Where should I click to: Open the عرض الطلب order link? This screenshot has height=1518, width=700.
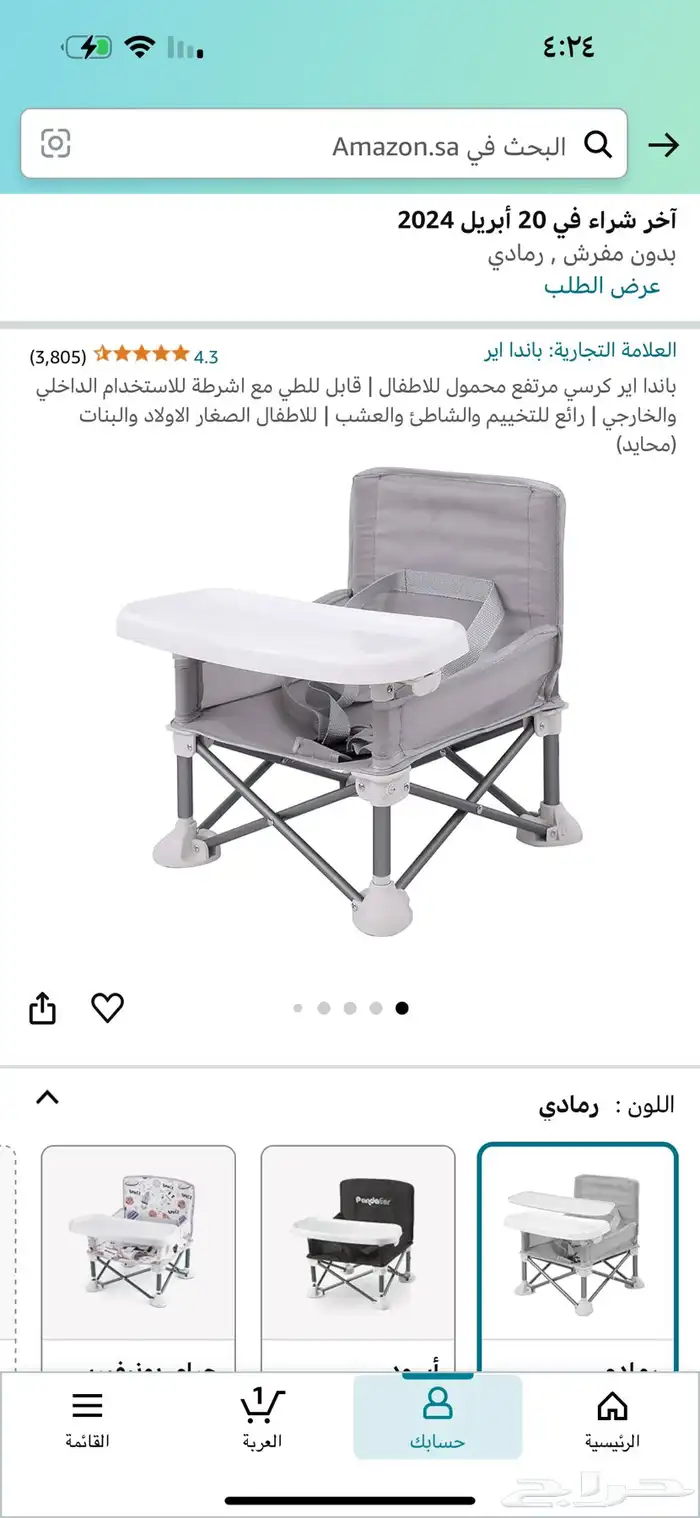click(x=602, y=286)
